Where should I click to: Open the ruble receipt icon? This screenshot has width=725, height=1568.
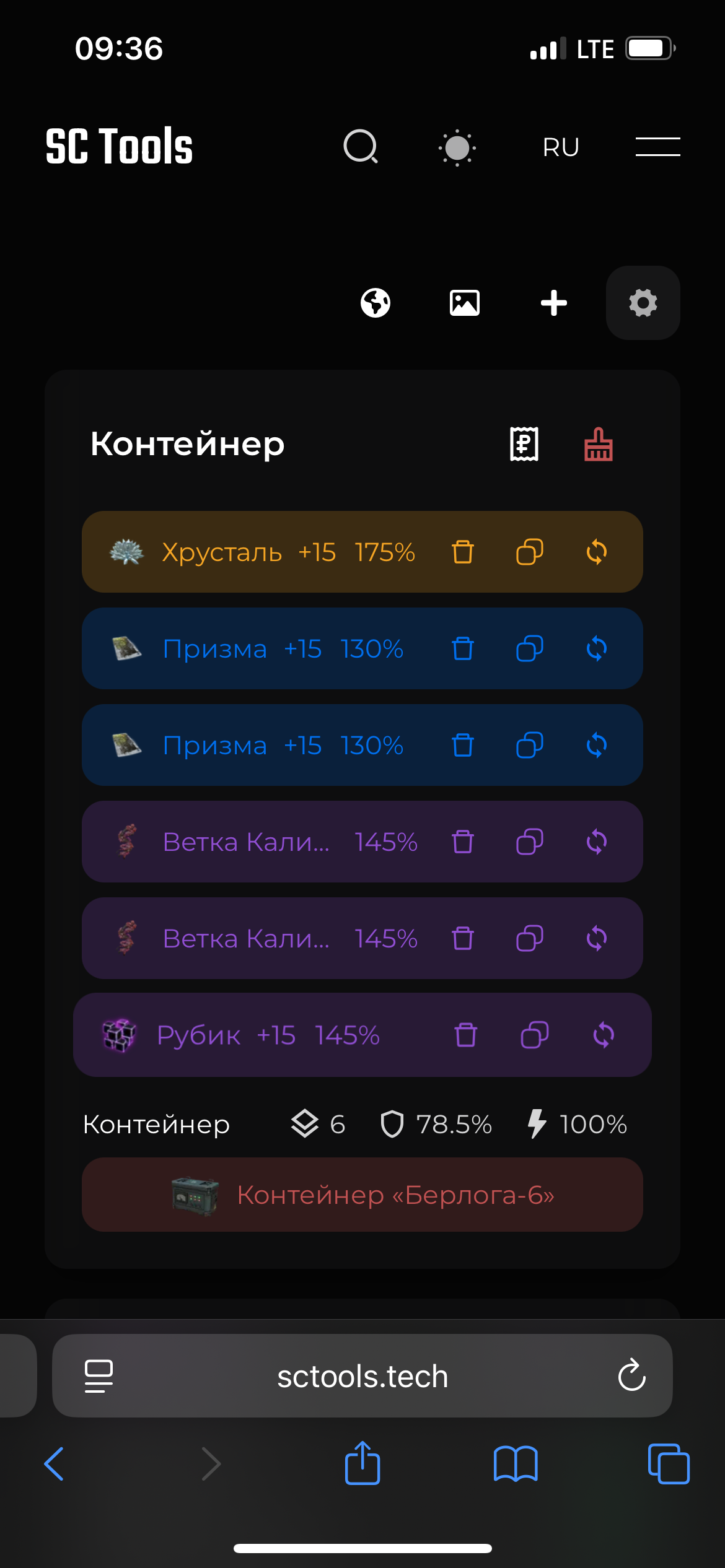524,444
